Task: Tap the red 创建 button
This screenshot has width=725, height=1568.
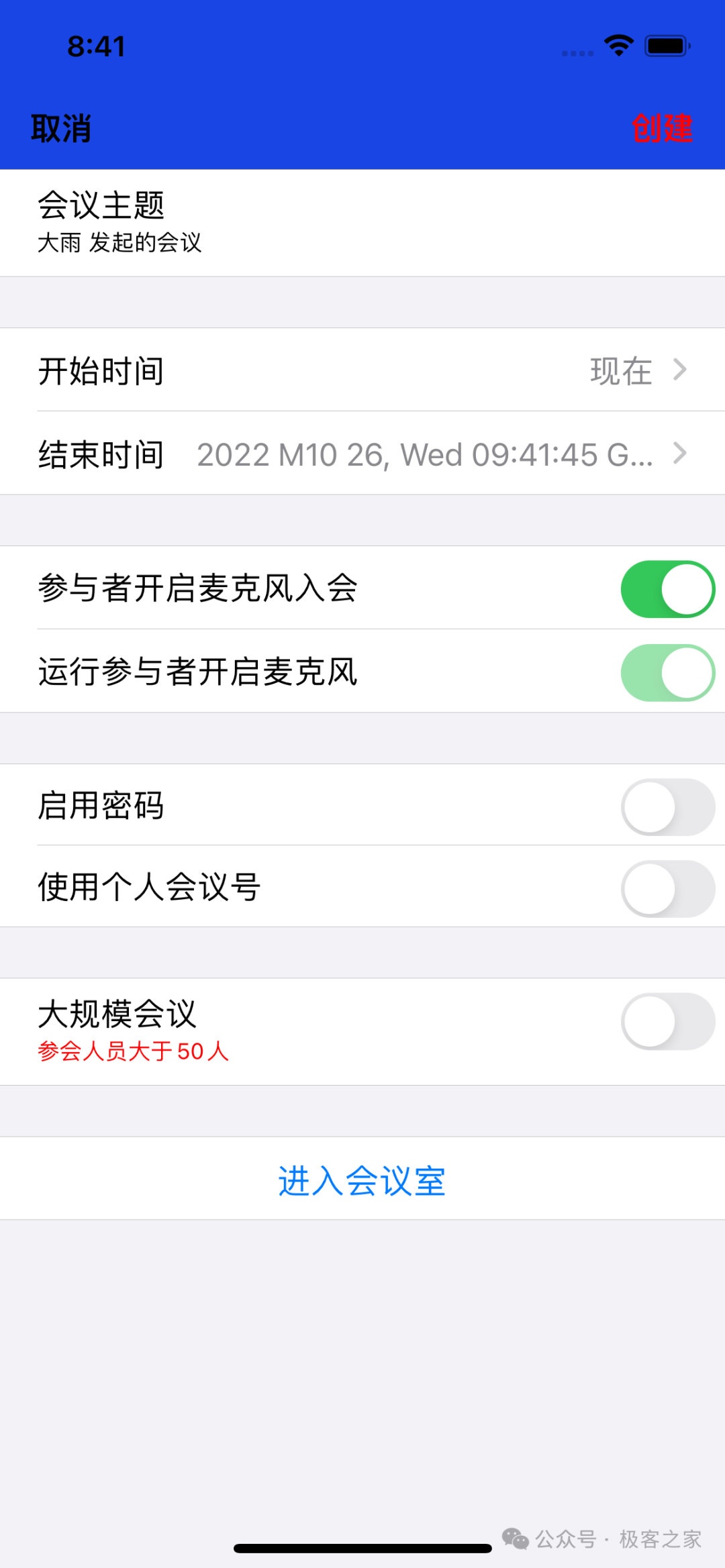Action: click(662, 128)
